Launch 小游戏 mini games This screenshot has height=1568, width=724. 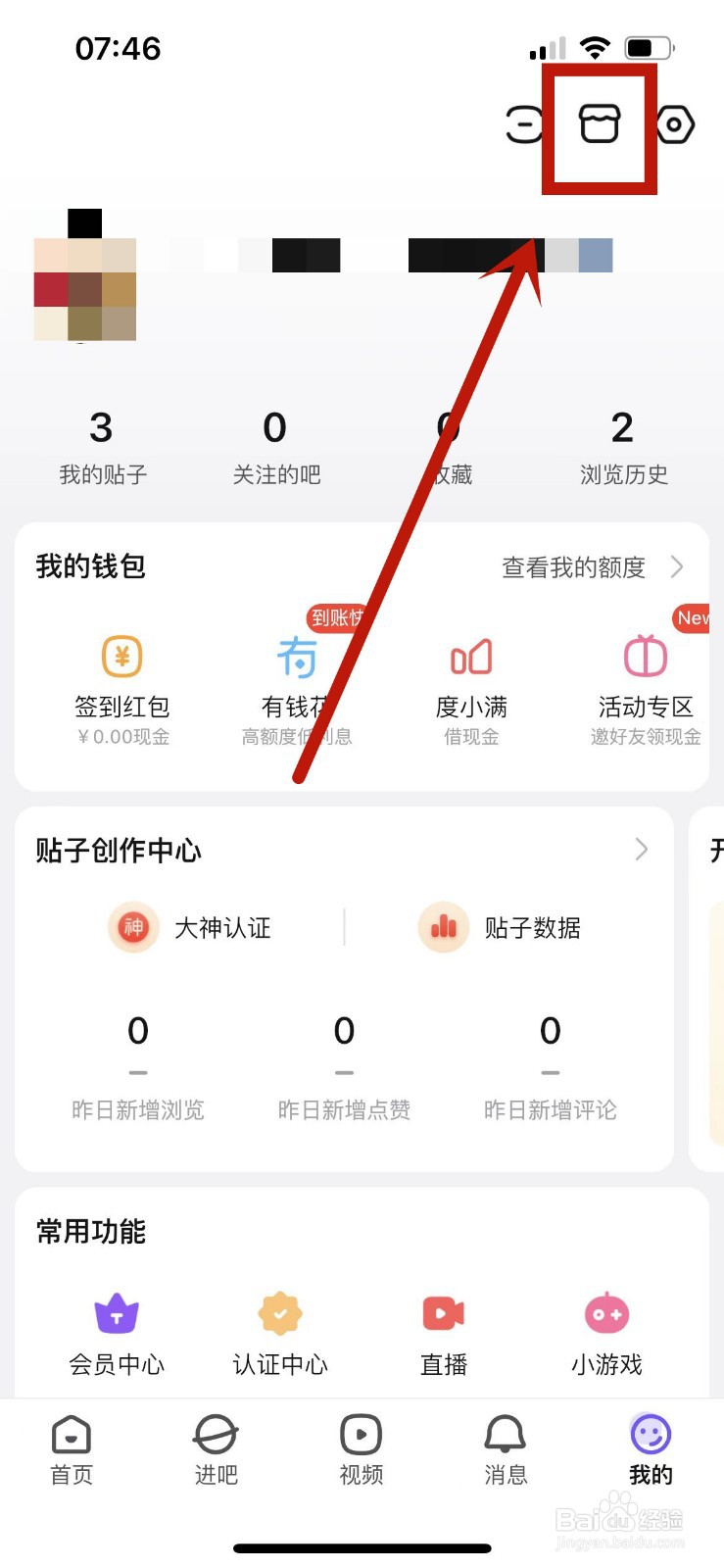coord(605,1313)
